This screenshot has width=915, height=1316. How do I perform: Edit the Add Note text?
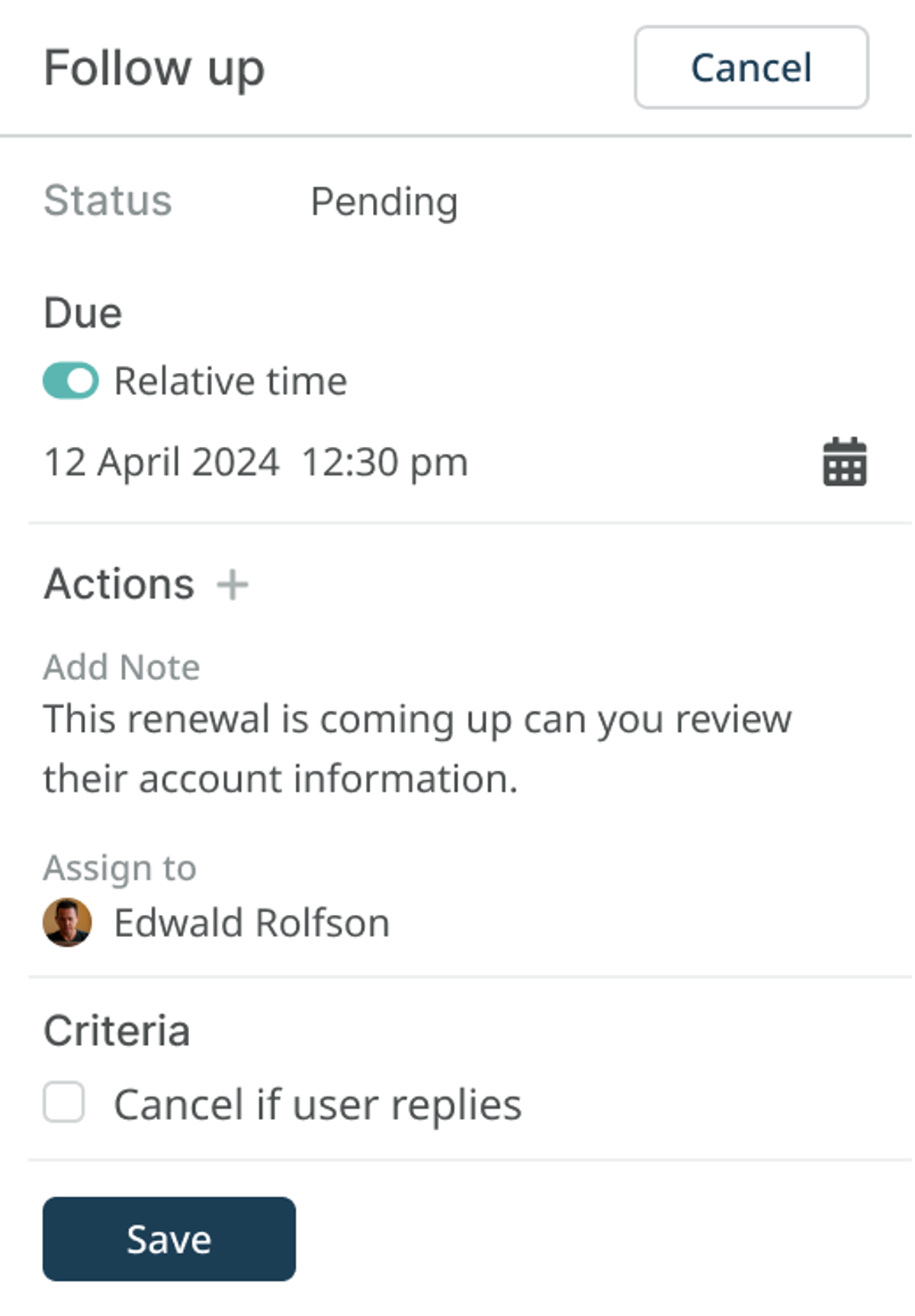click(x=416, y=748)
